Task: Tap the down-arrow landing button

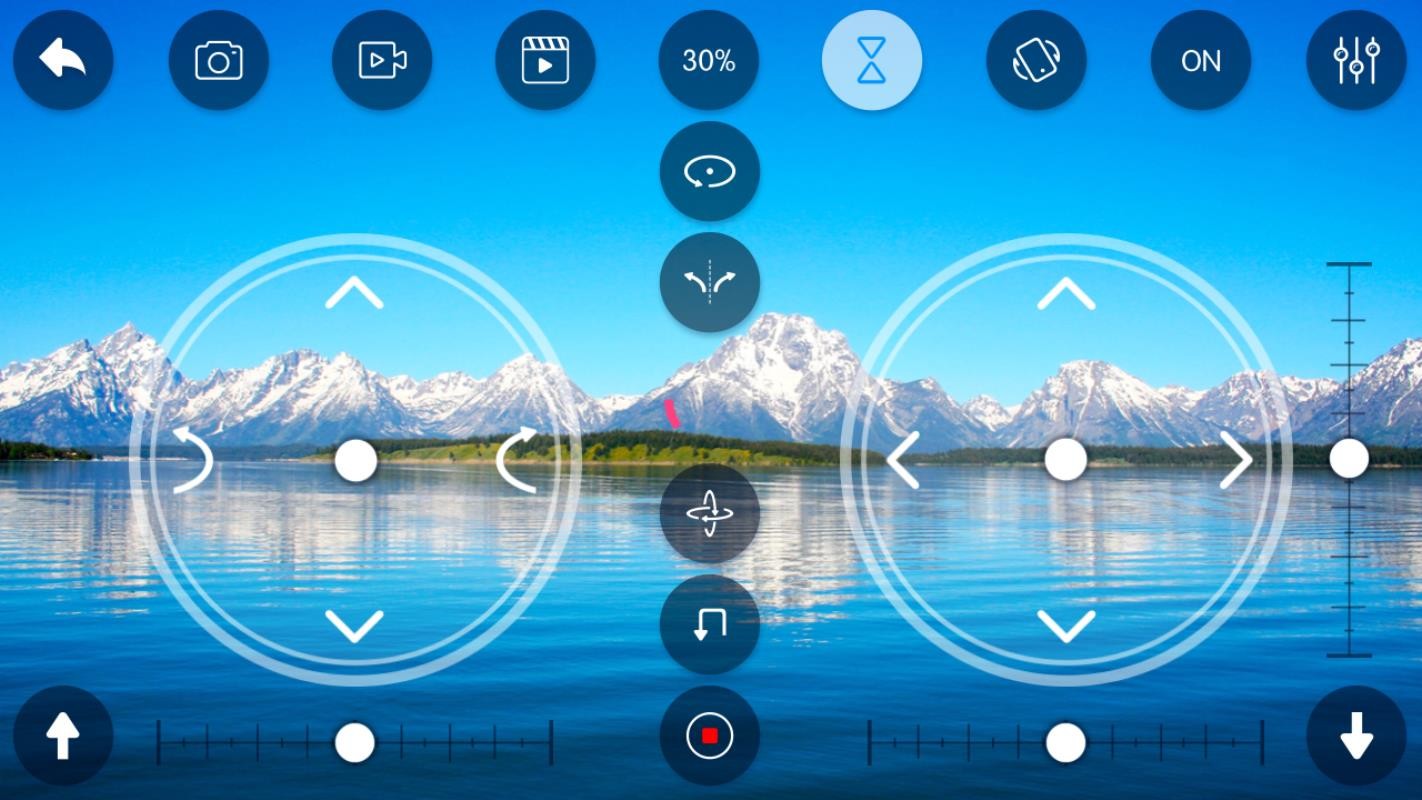Action: tap(1356, 736)
